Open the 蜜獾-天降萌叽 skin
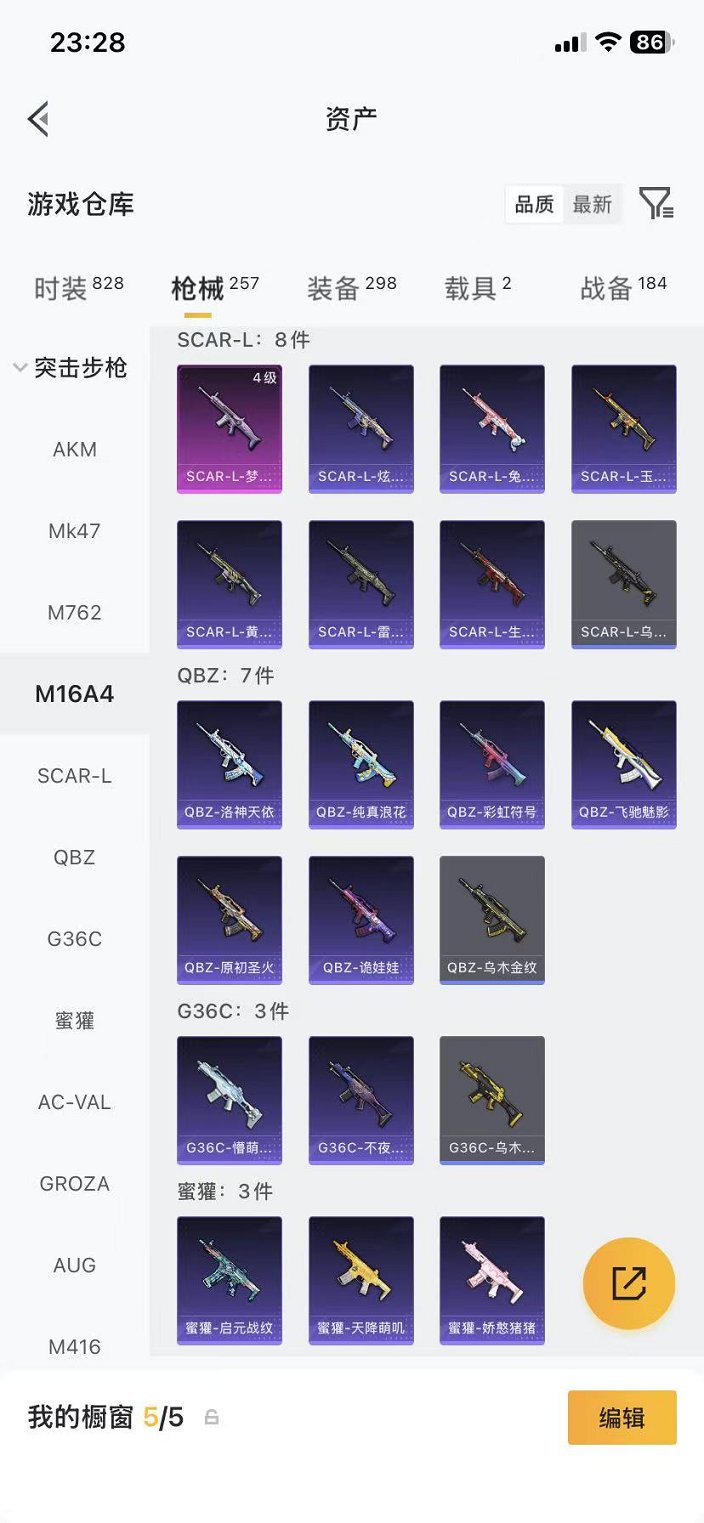Screen dimensions: 704x1523 pyautogui.click(x=361, y=1280)
